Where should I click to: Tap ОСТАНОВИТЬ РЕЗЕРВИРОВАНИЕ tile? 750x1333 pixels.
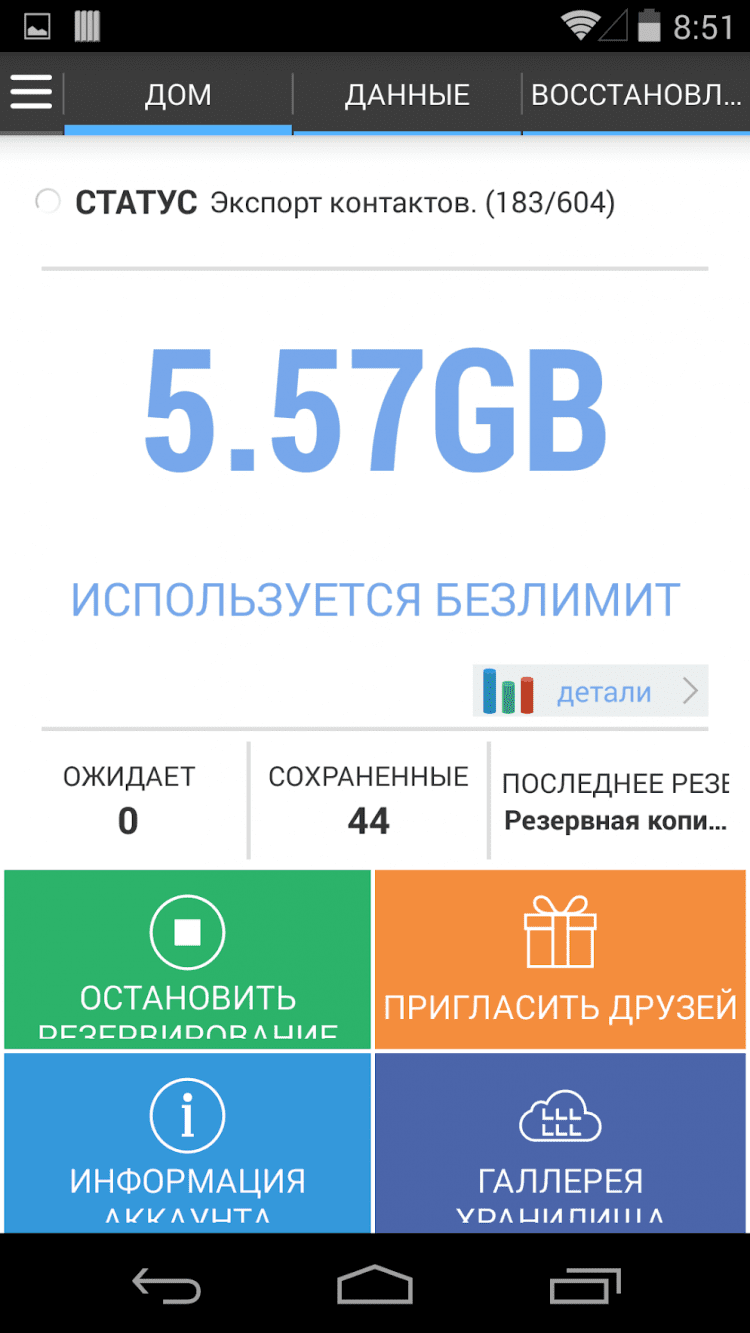(x=187, y=959)
